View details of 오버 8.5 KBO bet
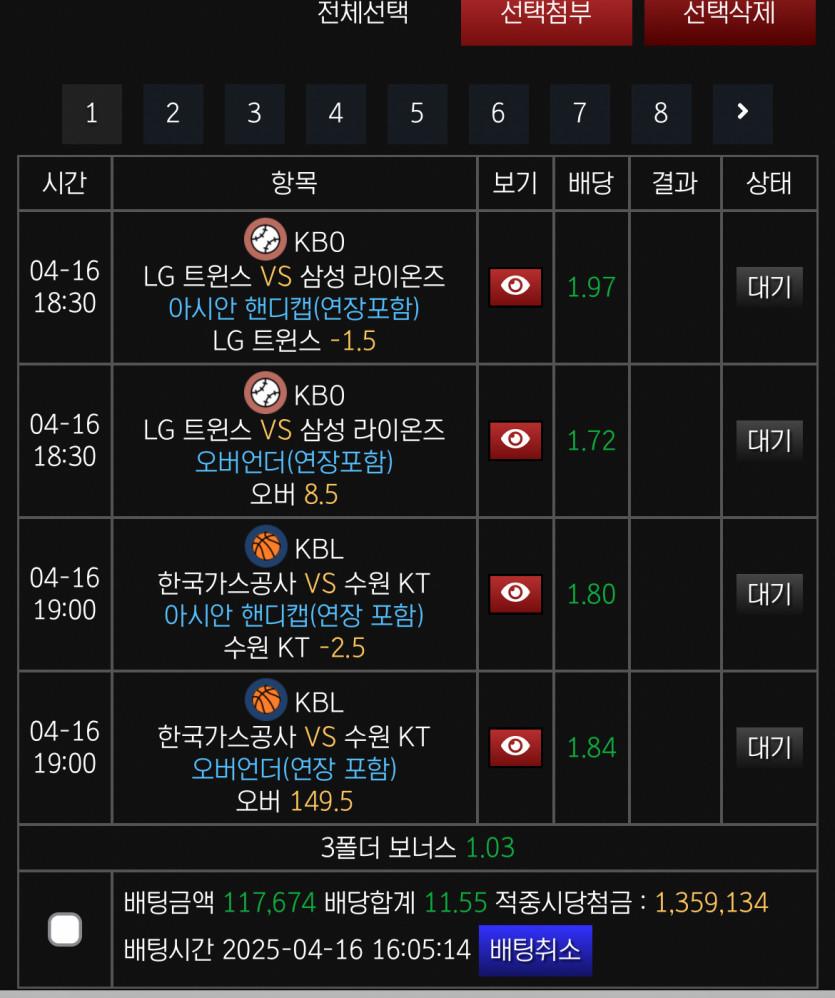 point(515,440)
